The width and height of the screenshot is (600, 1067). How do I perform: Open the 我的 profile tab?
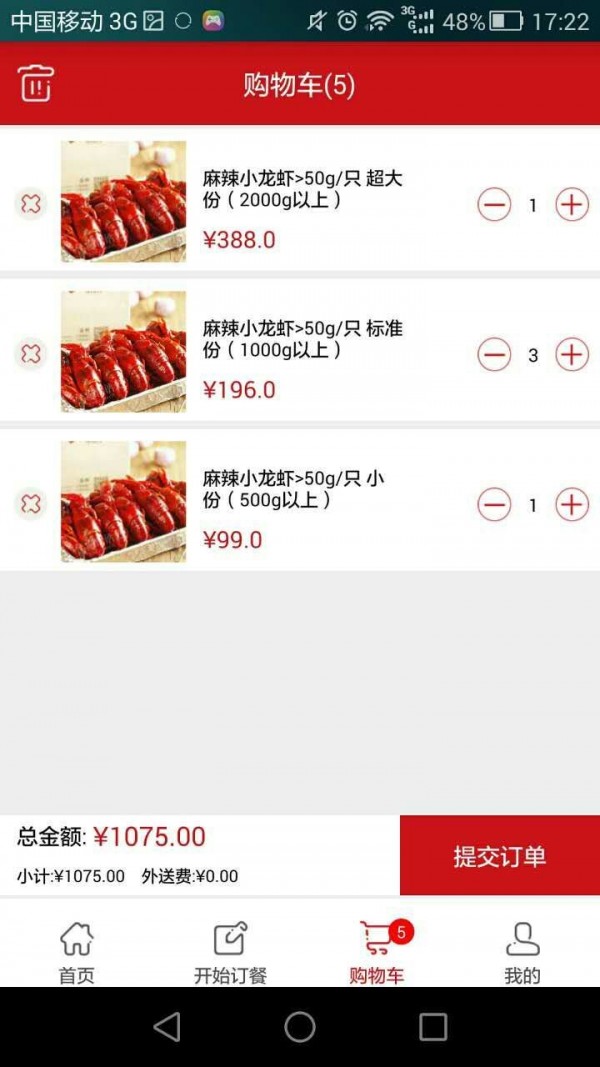[522, 953]
